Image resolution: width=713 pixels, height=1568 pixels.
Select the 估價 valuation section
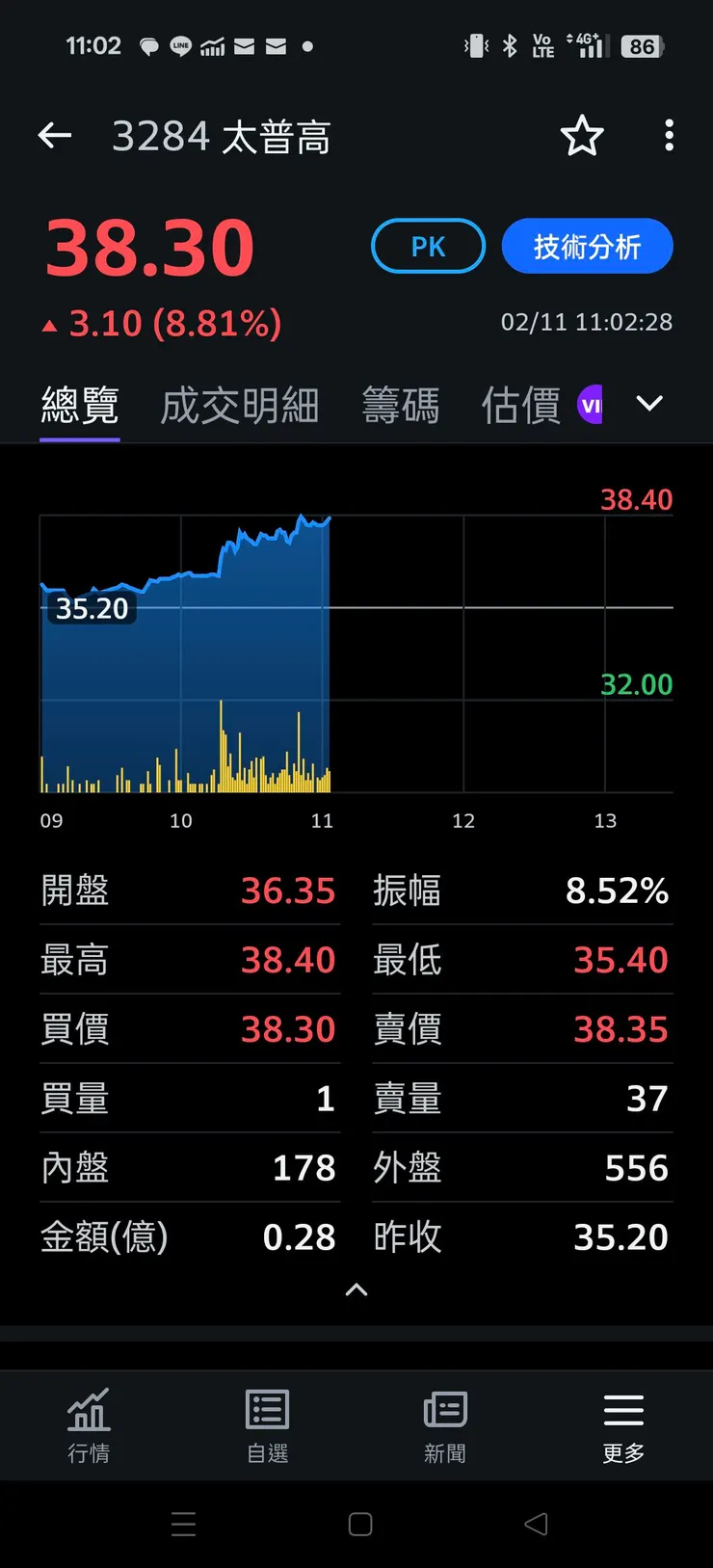click(x=519, y=405)
